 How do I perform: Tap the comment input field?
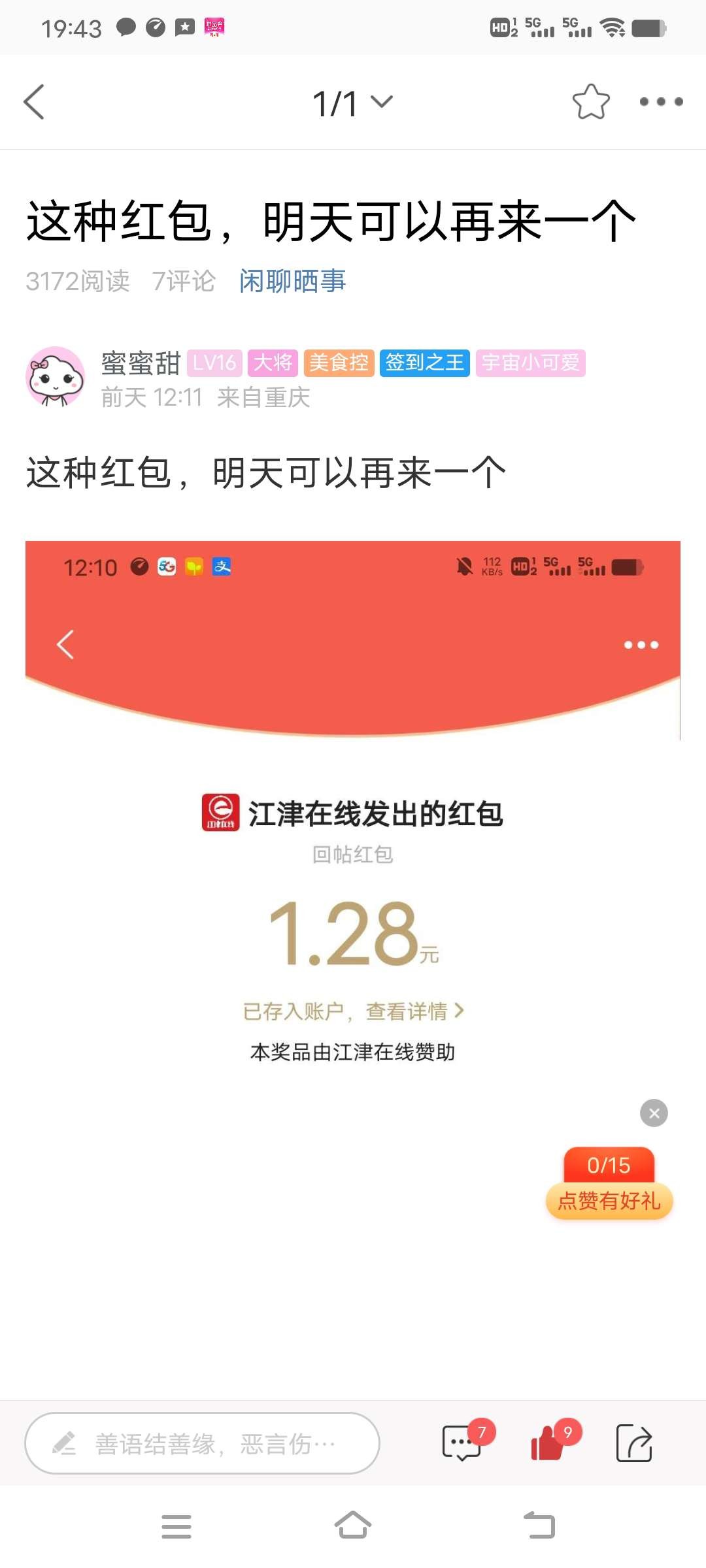click(x=203, y=1443)
